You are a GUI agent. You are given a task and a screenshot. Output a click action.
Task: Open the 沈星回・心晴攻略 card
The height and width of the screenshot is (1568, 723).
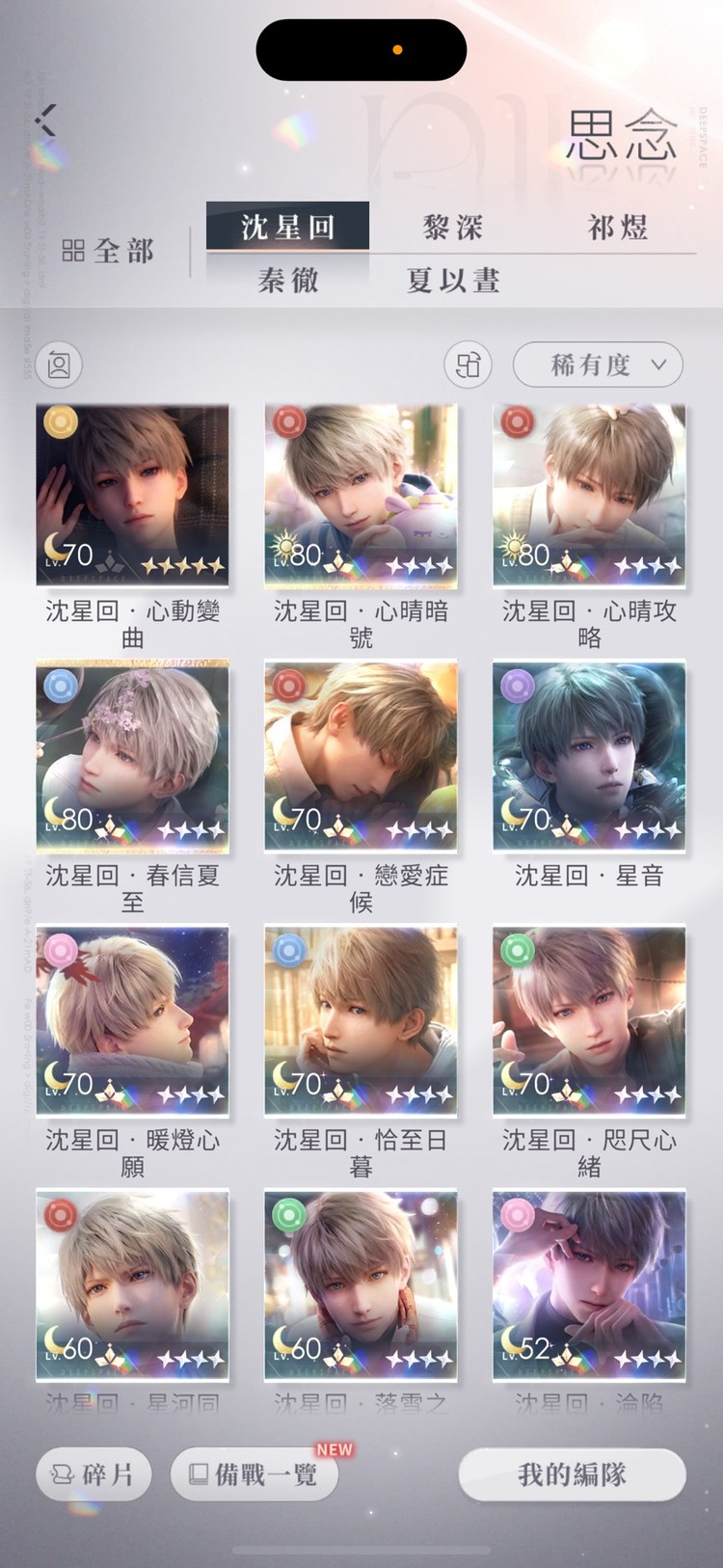coord(589,496)
